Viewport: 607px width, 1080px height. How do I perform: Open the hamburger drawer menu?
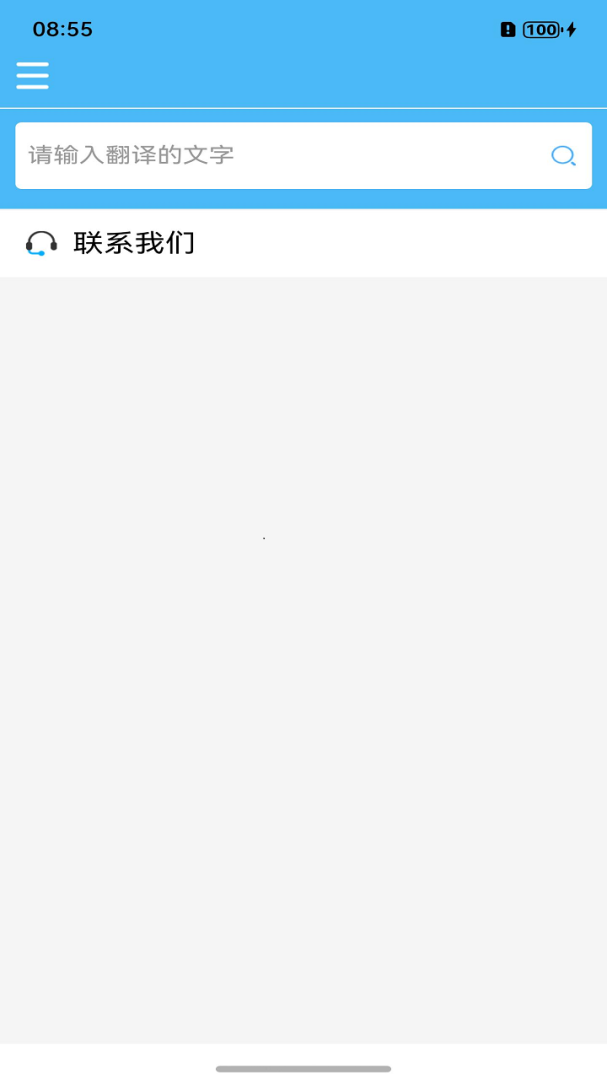click(32, 75)
